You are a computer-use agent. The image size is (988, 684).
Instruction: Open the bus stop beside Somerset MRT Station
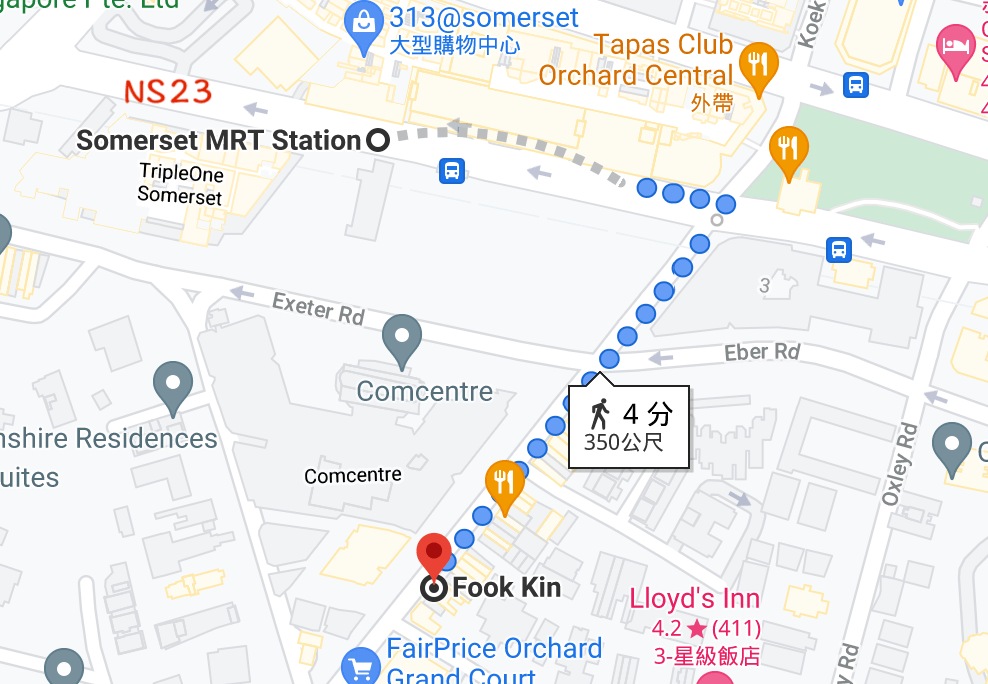[x=452, y=171]
